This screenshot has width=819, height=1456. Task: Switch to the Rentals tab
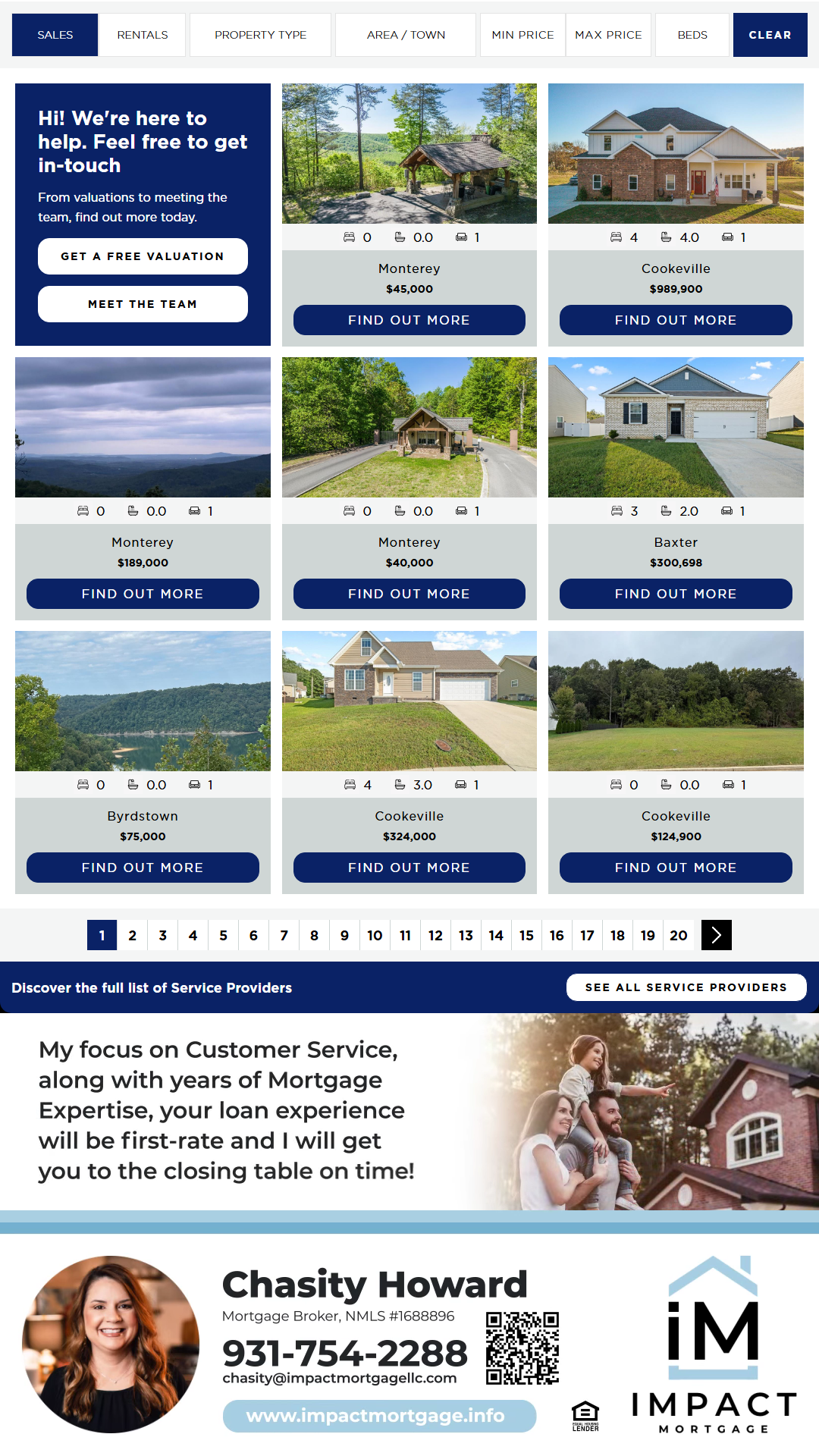point(143,35)
